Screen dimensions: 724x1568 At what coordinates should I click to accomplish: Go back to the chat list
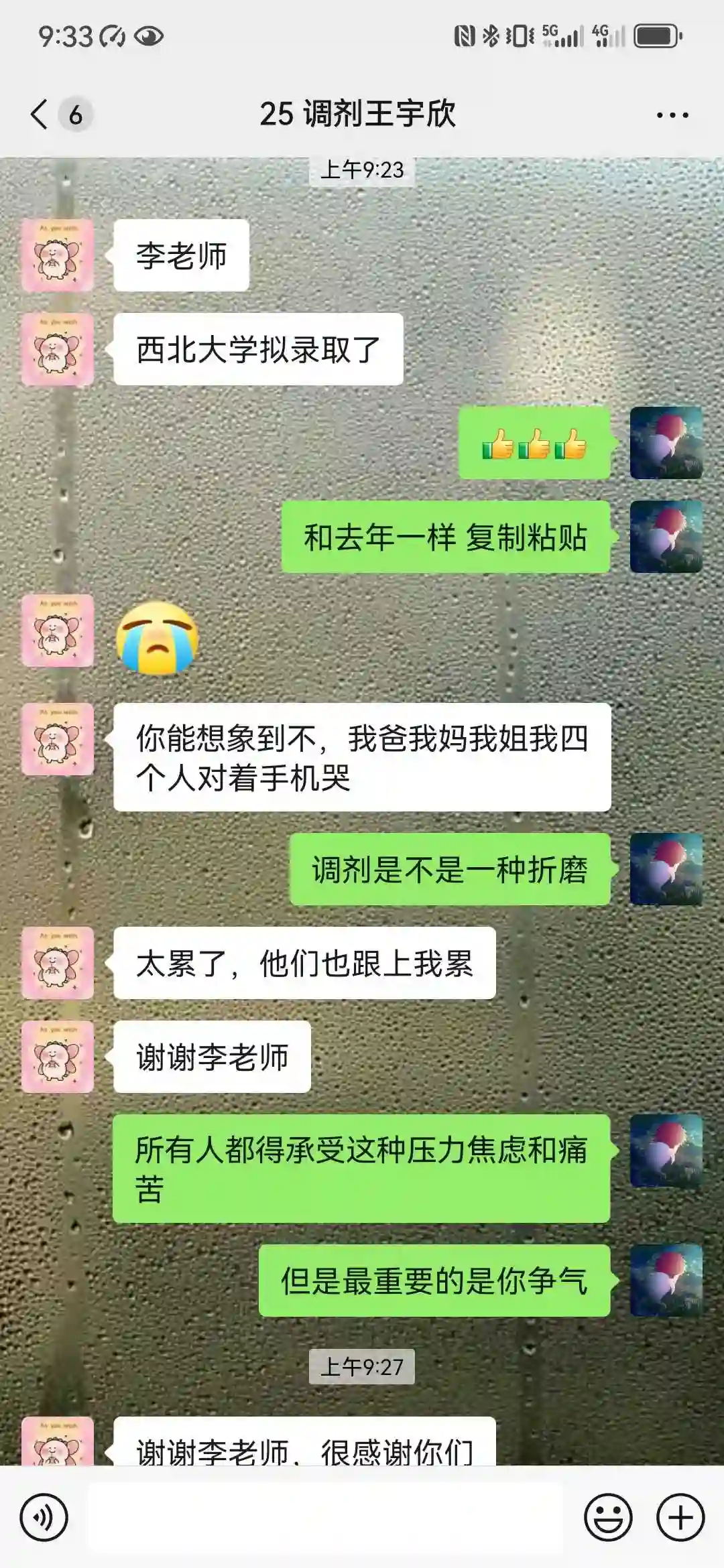tap(40, 115)
